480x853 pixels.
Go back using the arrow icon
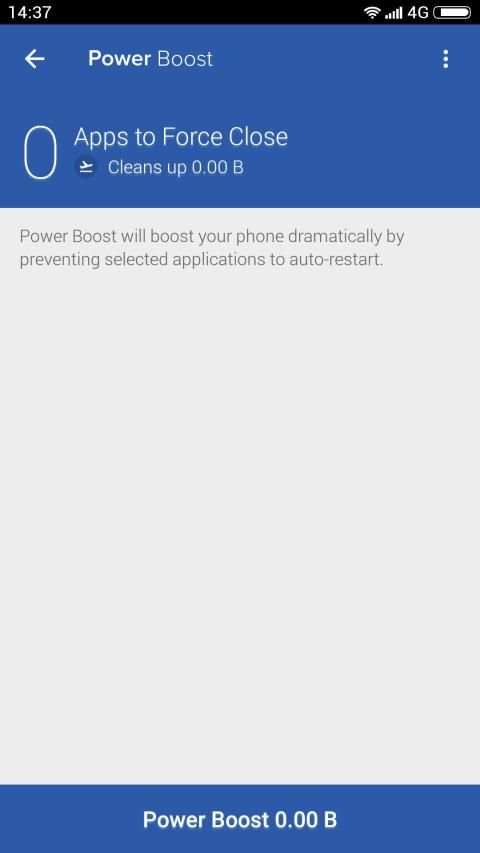point(35,59)
